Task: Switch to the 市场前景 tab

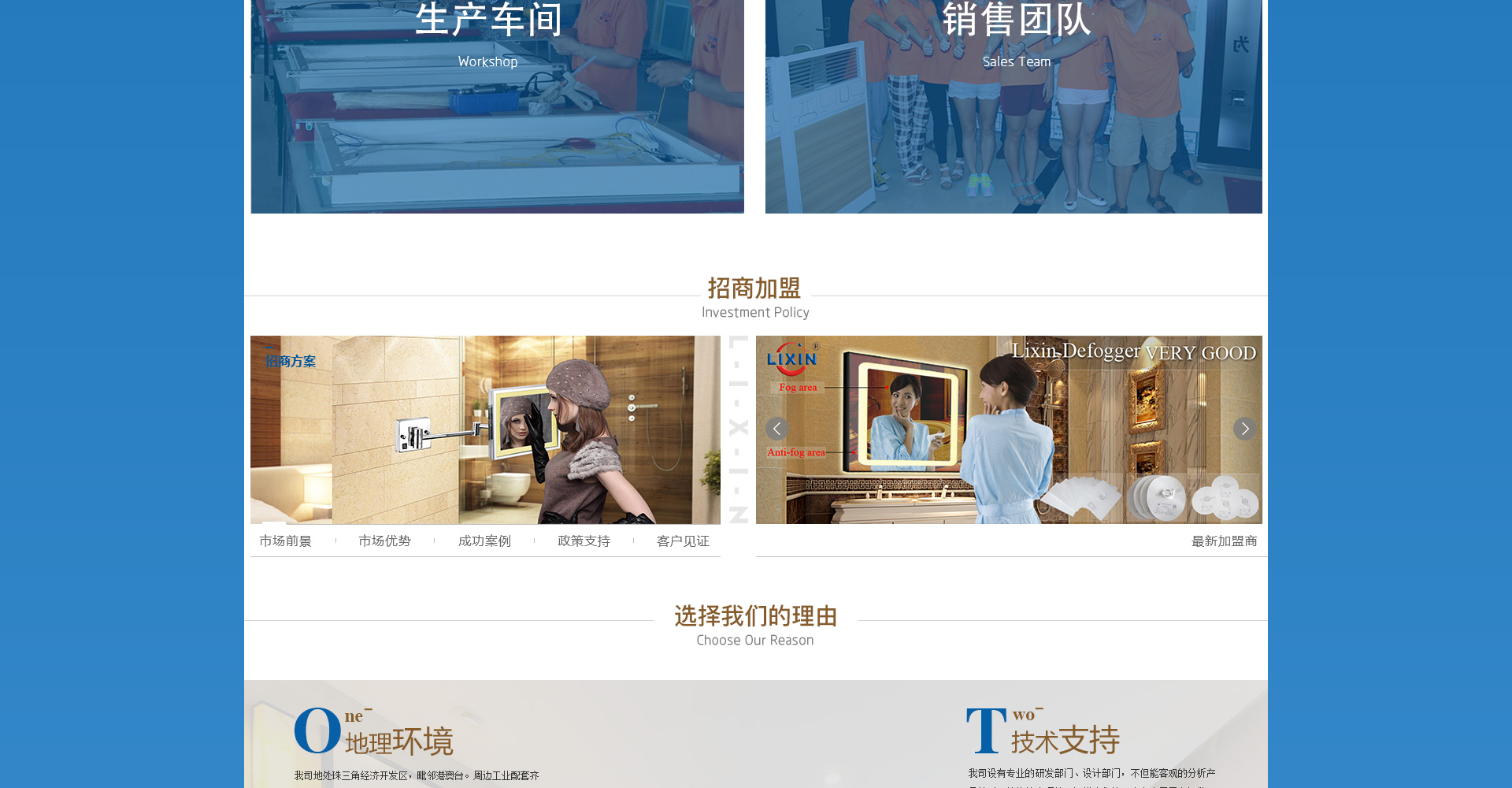Action: [286, 541]
